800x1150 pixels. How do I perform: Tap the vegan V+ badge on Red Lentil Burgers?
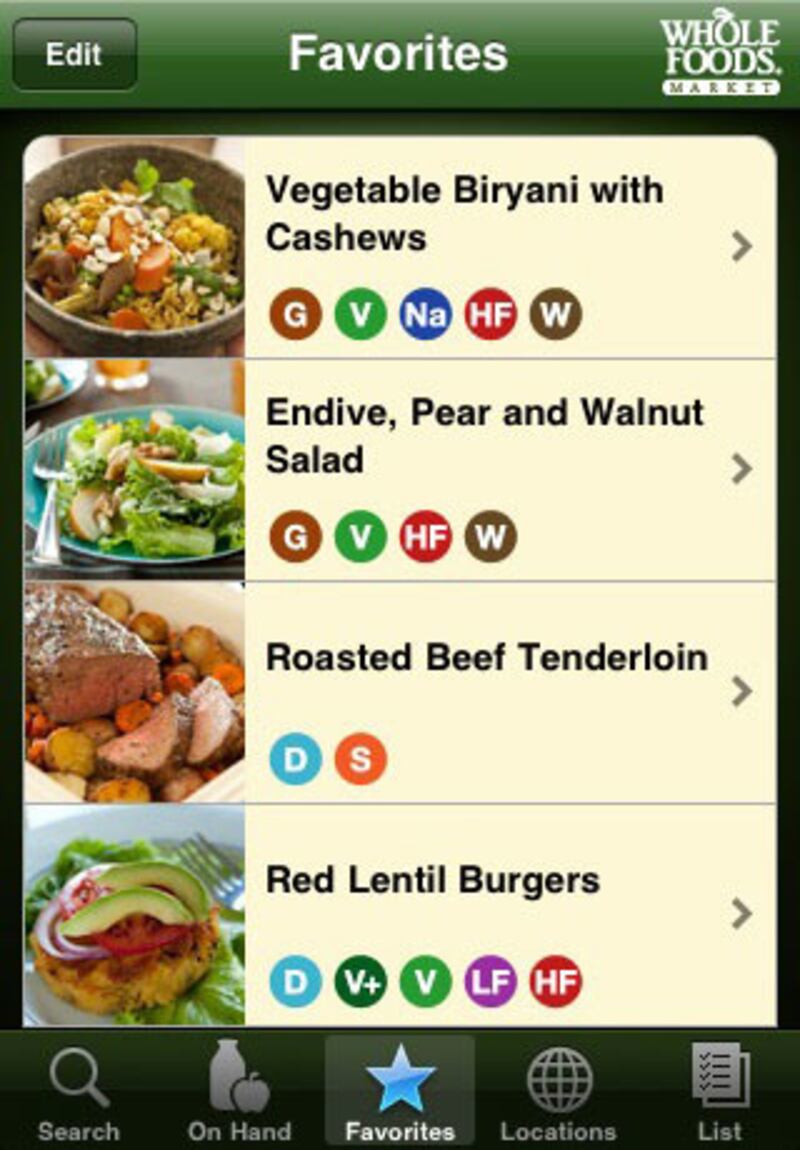[x=360, y=982]
